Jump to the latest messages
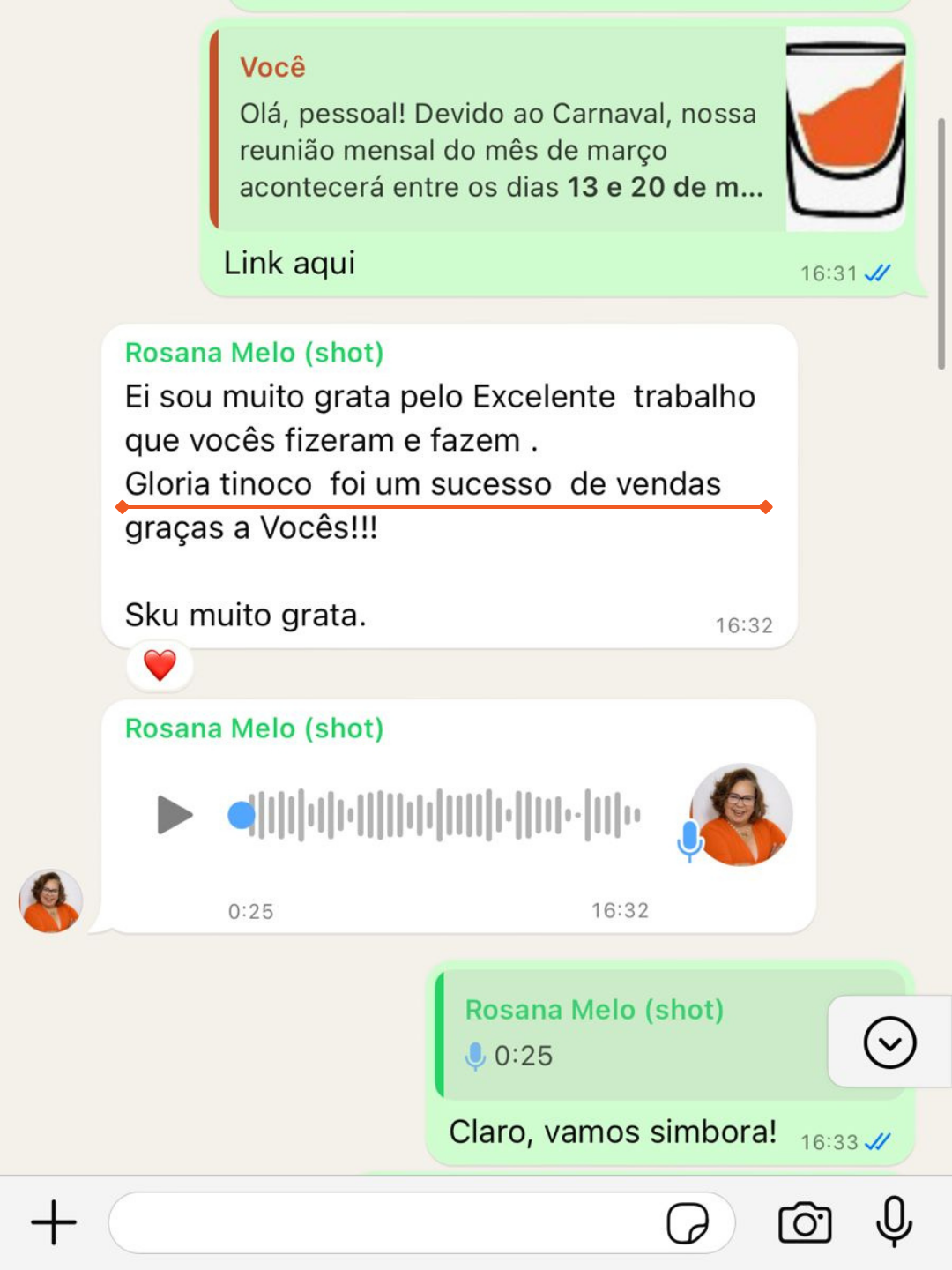 pos(889,1042)
